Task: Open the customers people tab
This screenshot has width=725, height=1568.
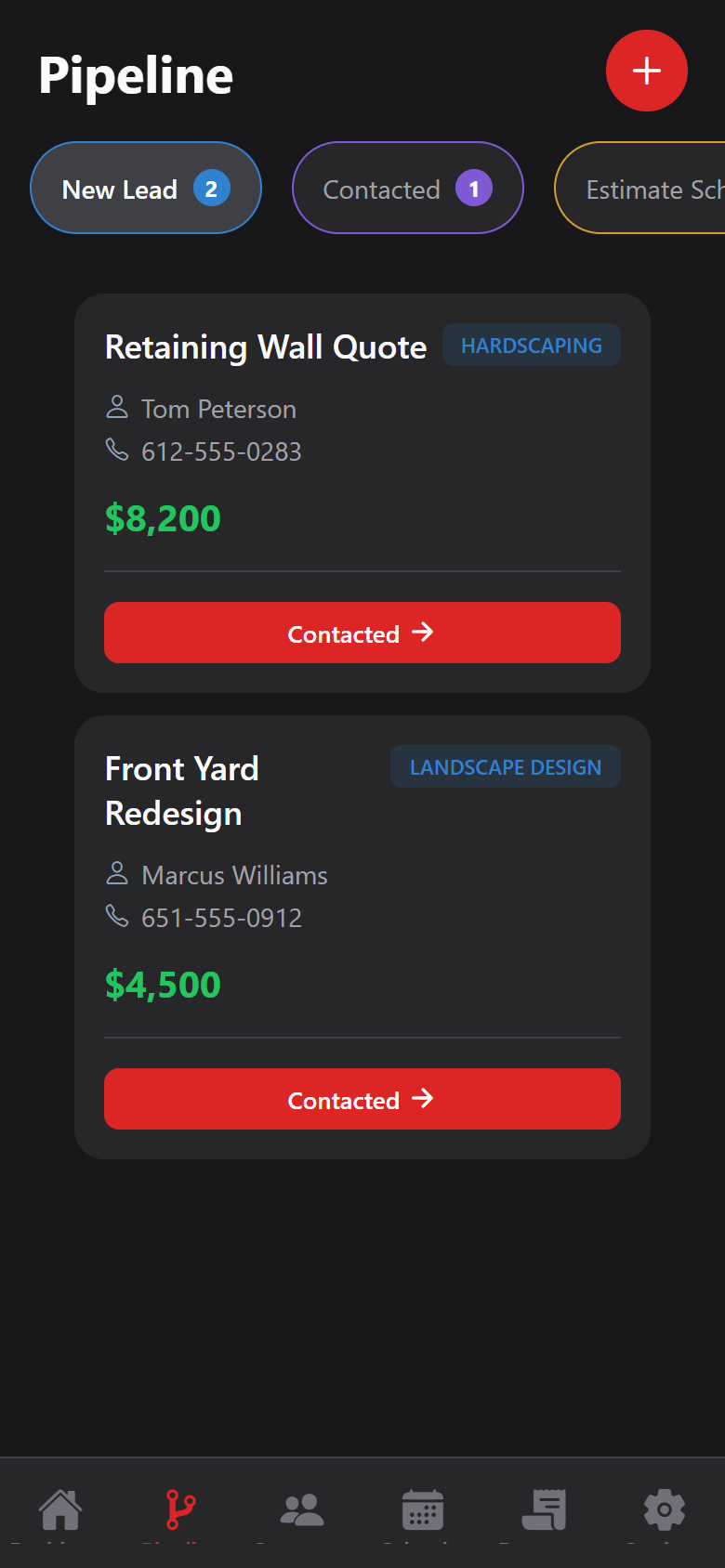Action: click(x=302, y=1509)
